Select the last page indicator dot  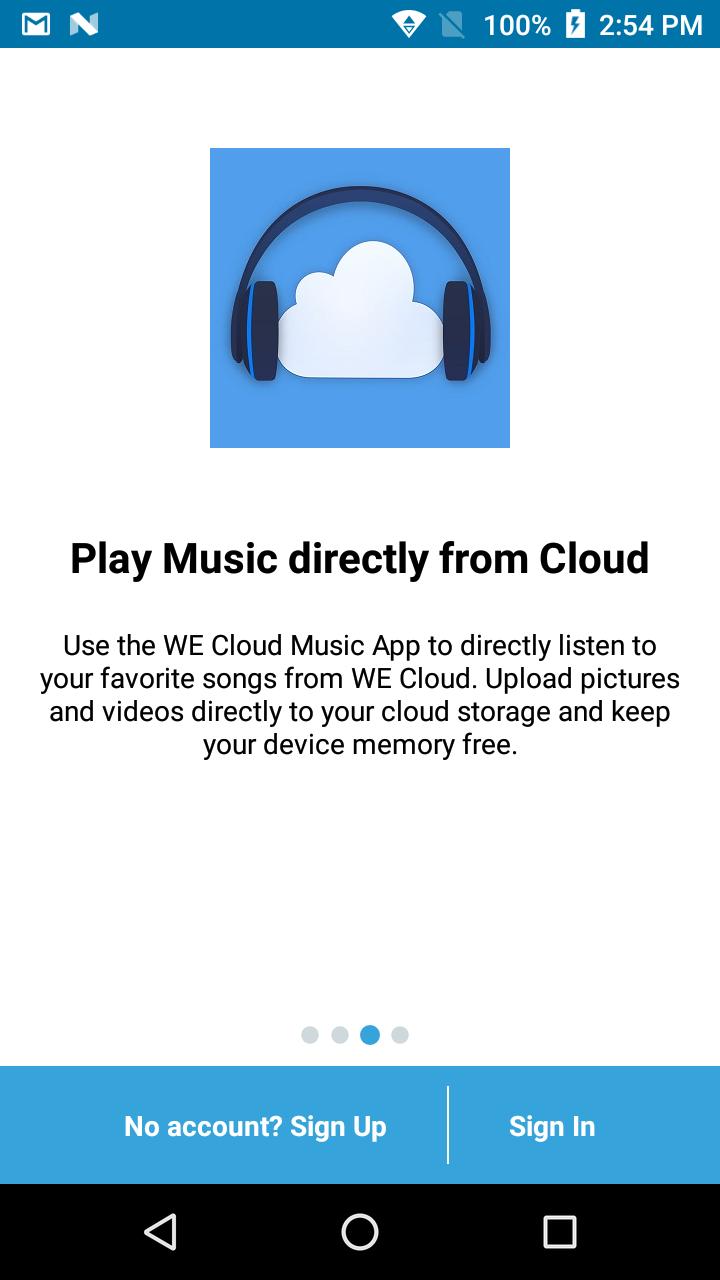(x=400, y=1036)
